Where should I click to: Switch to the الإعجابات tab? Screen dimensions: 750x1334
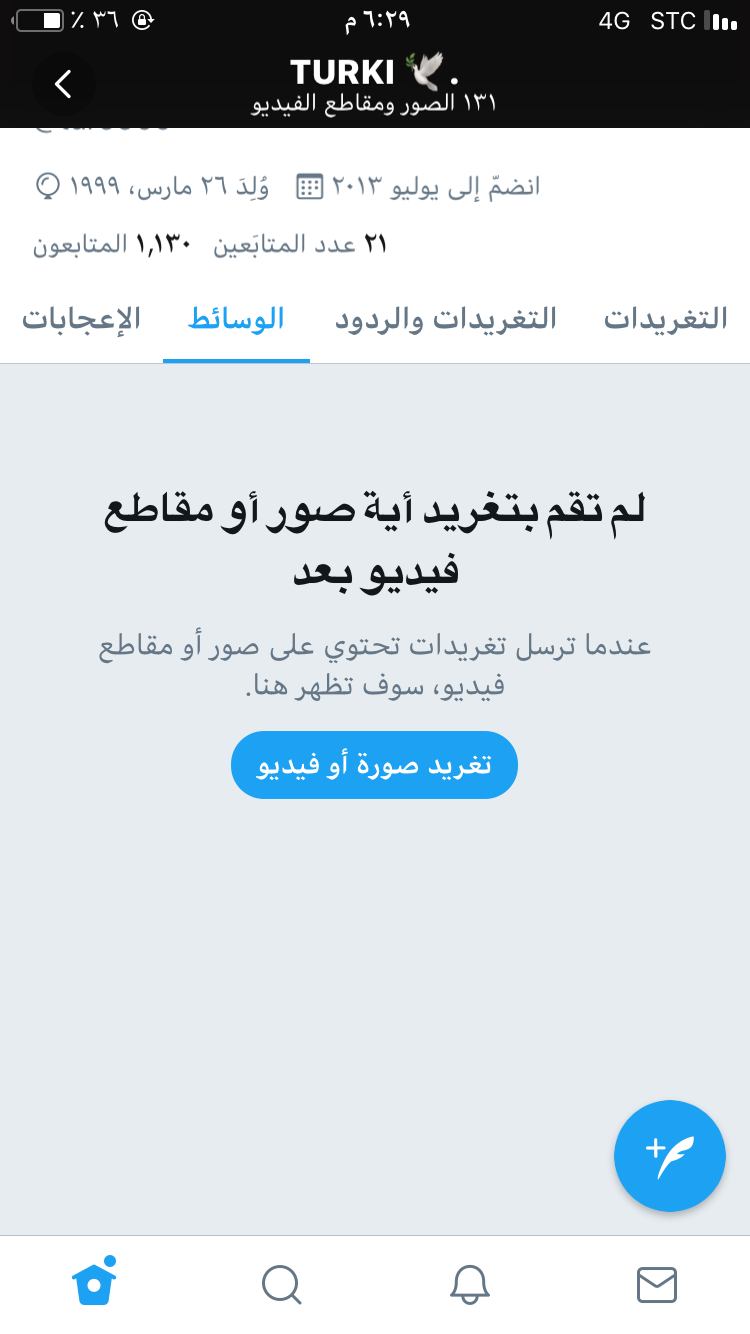[81, 319]
